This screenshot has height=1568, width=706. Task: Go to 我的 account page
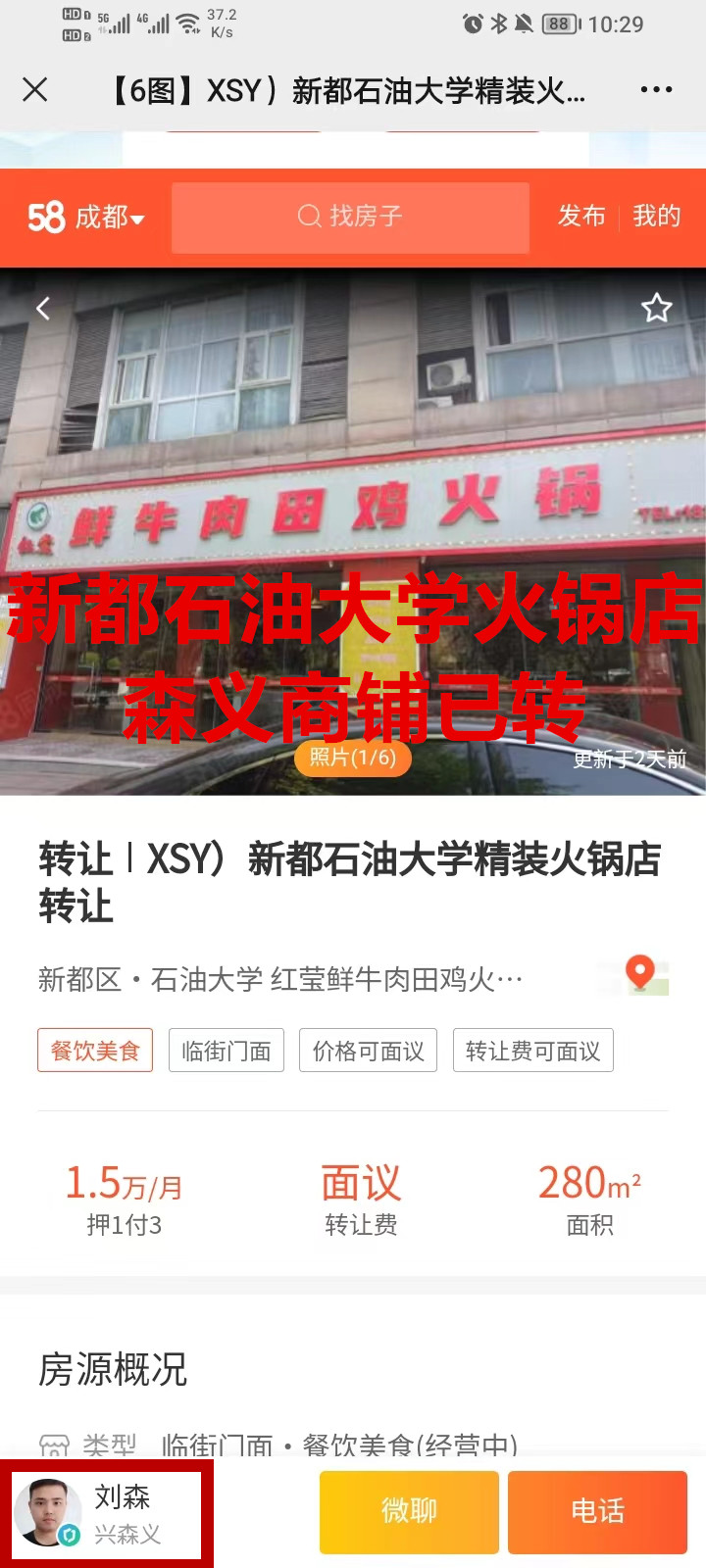pos(656,216)
